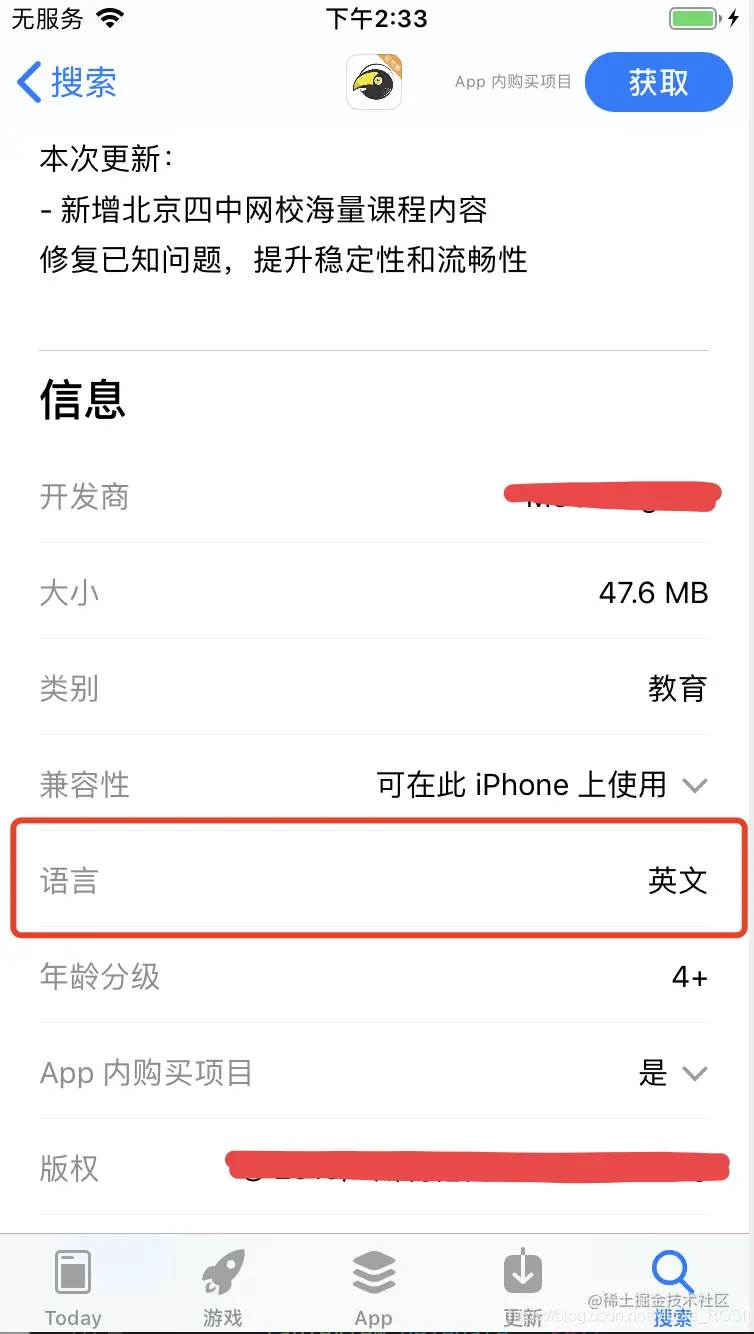
Task: Select the 搜索 tab in the bottom bar
Action: [672, 1285]
